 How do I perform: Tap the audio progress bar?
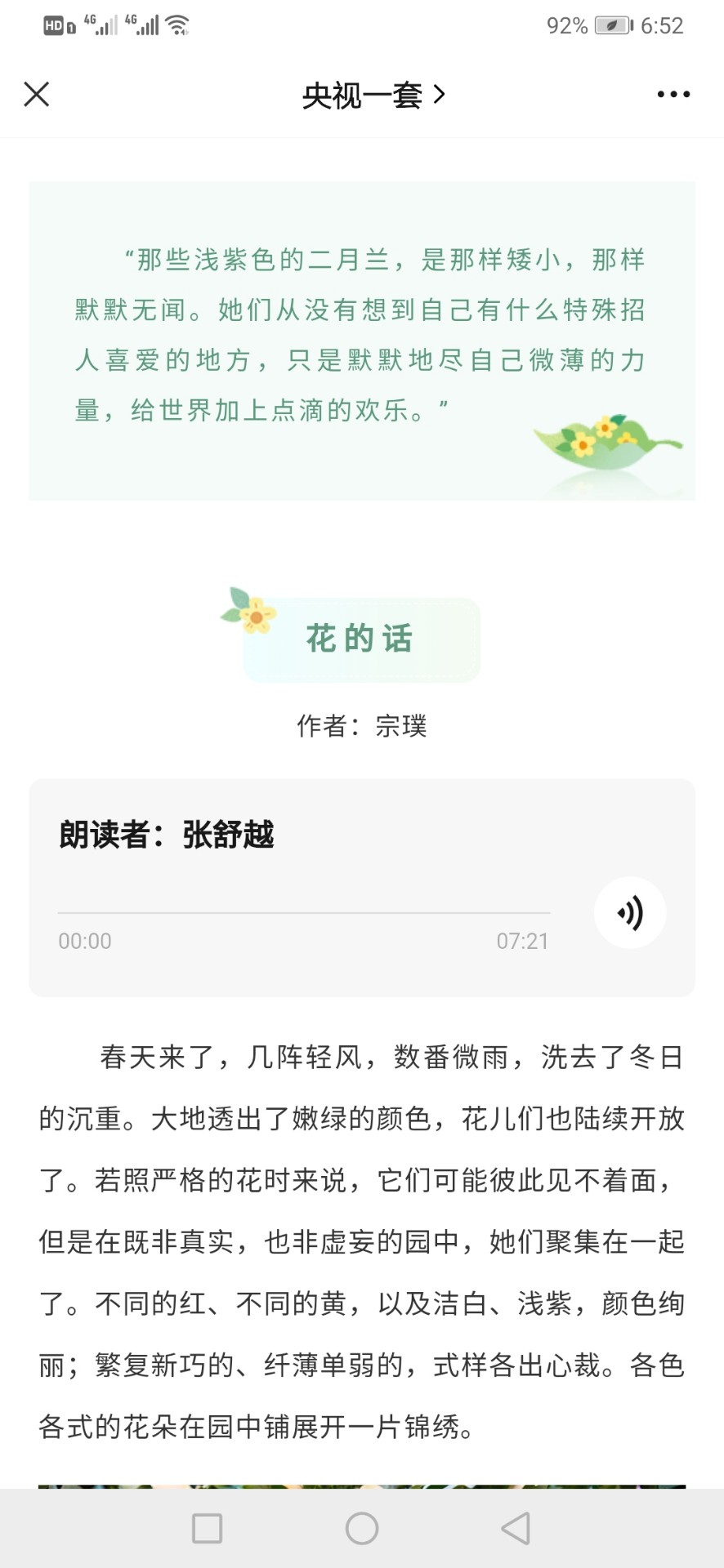(x=303, y=913)
